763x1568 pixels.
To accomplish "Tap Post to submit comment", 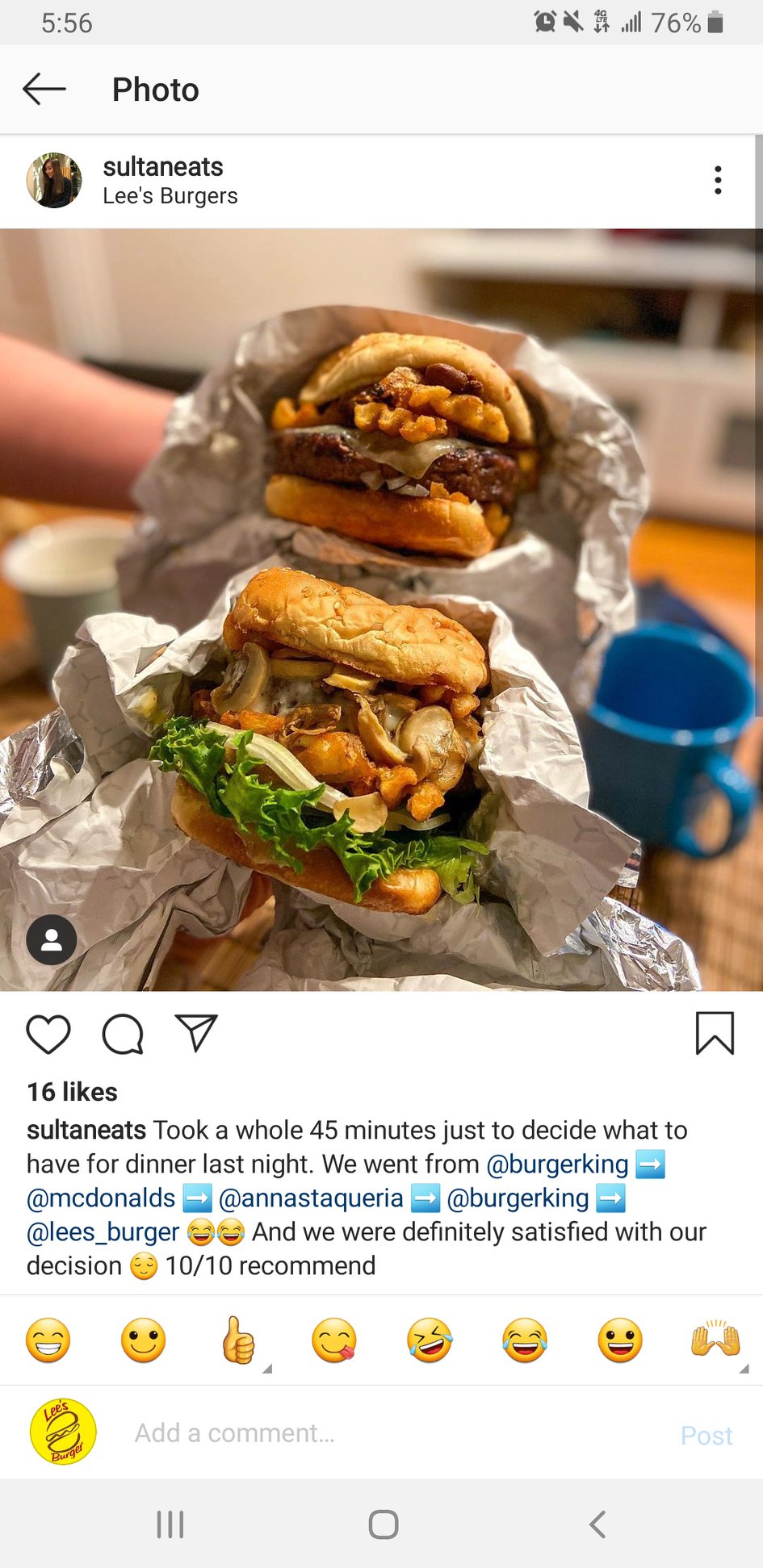I will [x=706, y=1435].
